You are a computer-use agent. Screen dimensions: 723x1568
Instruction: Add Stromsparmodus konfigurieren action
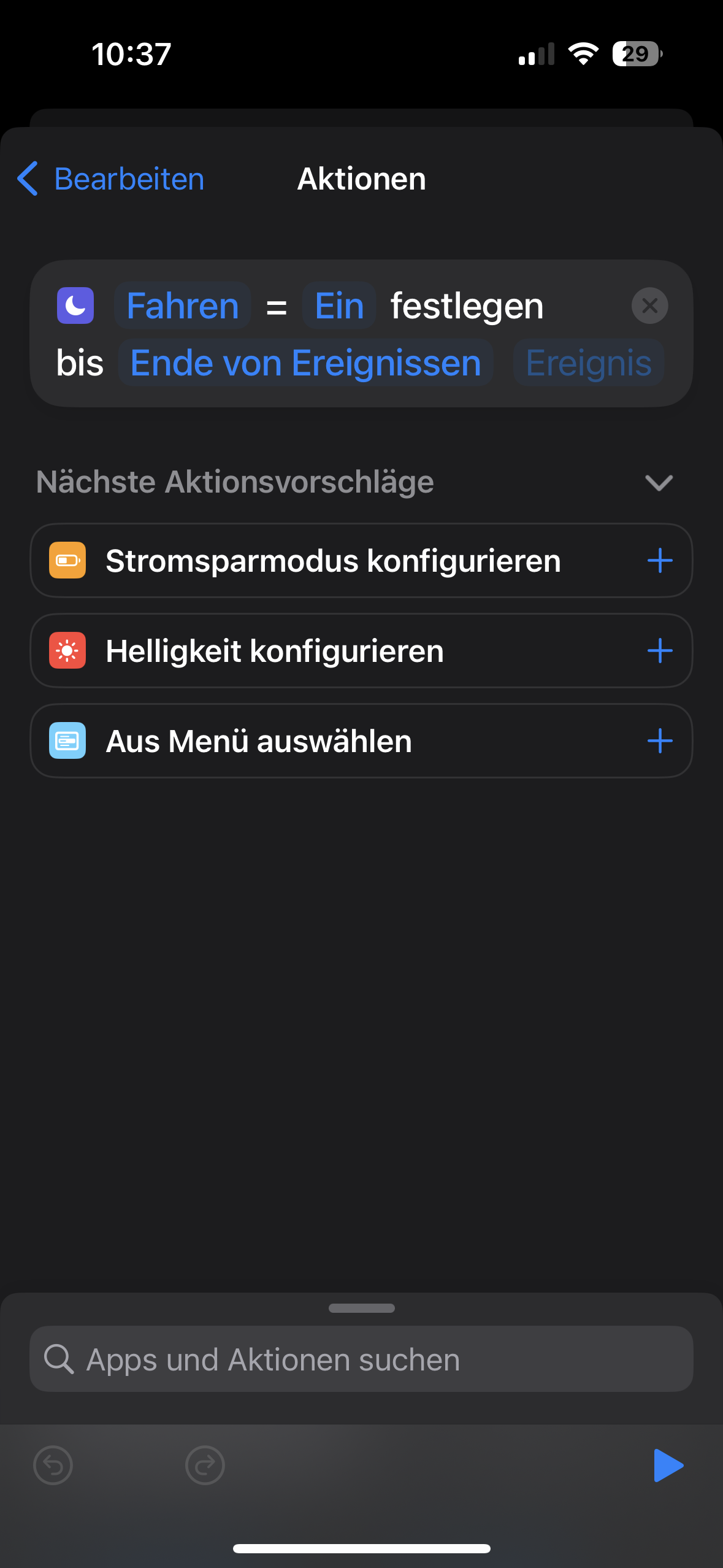point(660,561)
